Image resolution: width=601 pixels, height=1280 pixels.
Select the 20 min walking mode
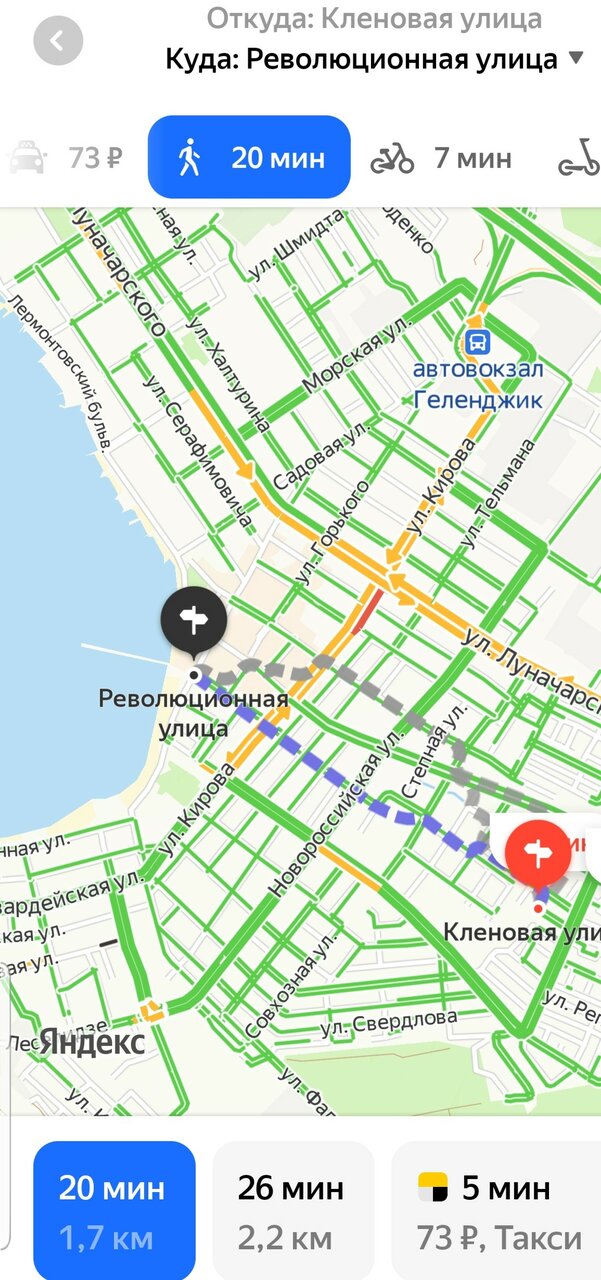click(249, 157)
